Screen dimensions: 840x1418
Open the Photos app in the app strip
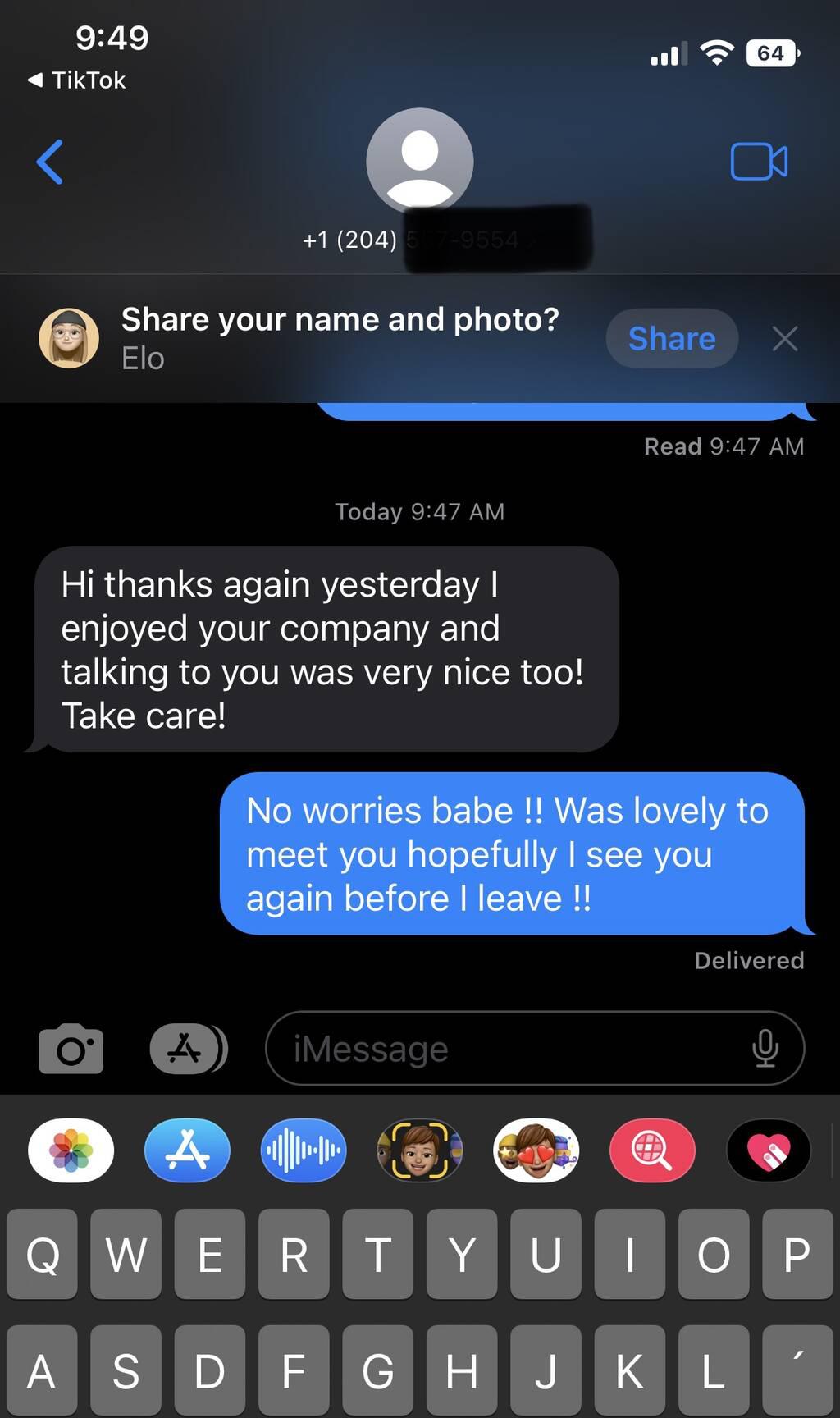click(x=71, y=1150)
